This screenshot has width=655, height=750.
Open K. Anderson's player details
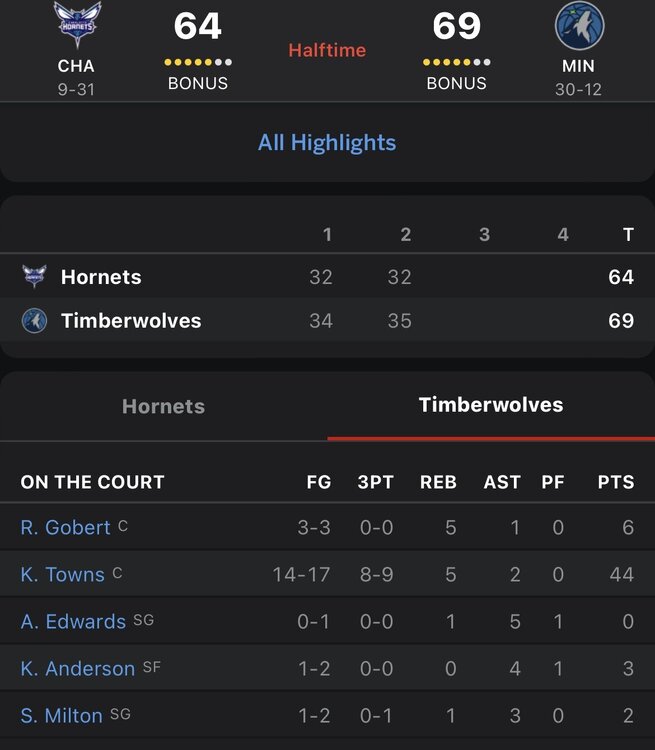[77, 668]
